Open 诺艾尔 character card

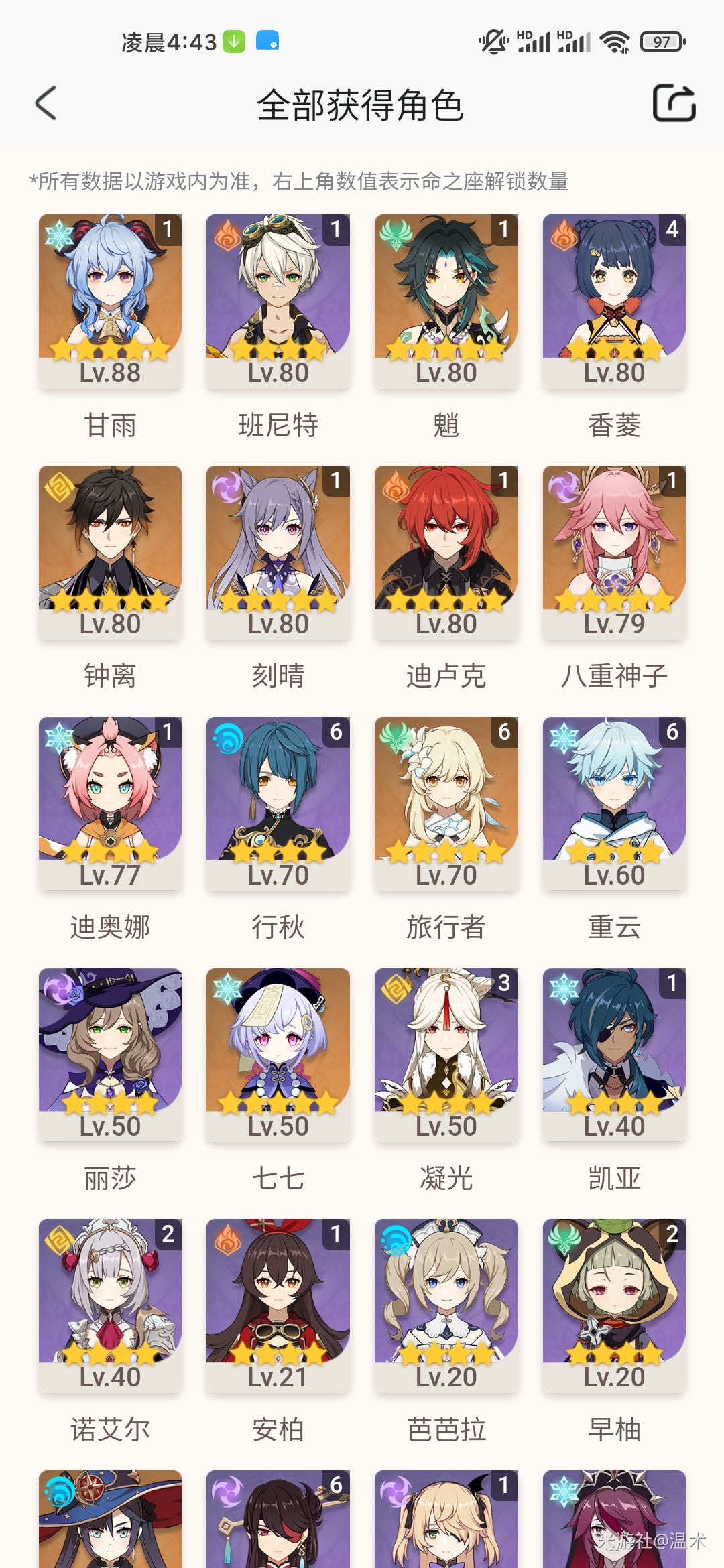pos(110,1307)
